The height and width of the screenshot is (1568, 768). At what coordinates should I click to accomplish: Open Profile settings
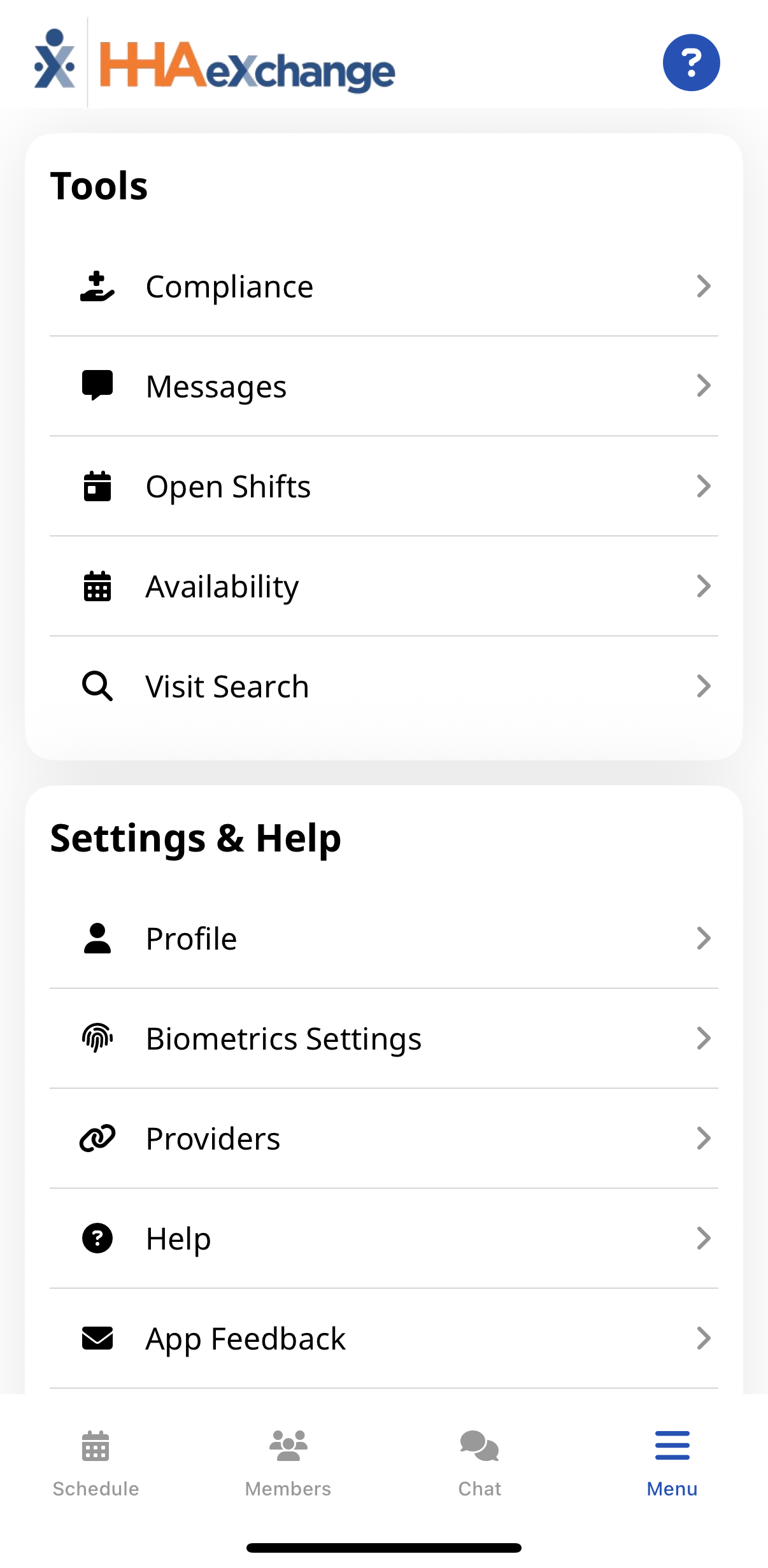click(383, 939)
